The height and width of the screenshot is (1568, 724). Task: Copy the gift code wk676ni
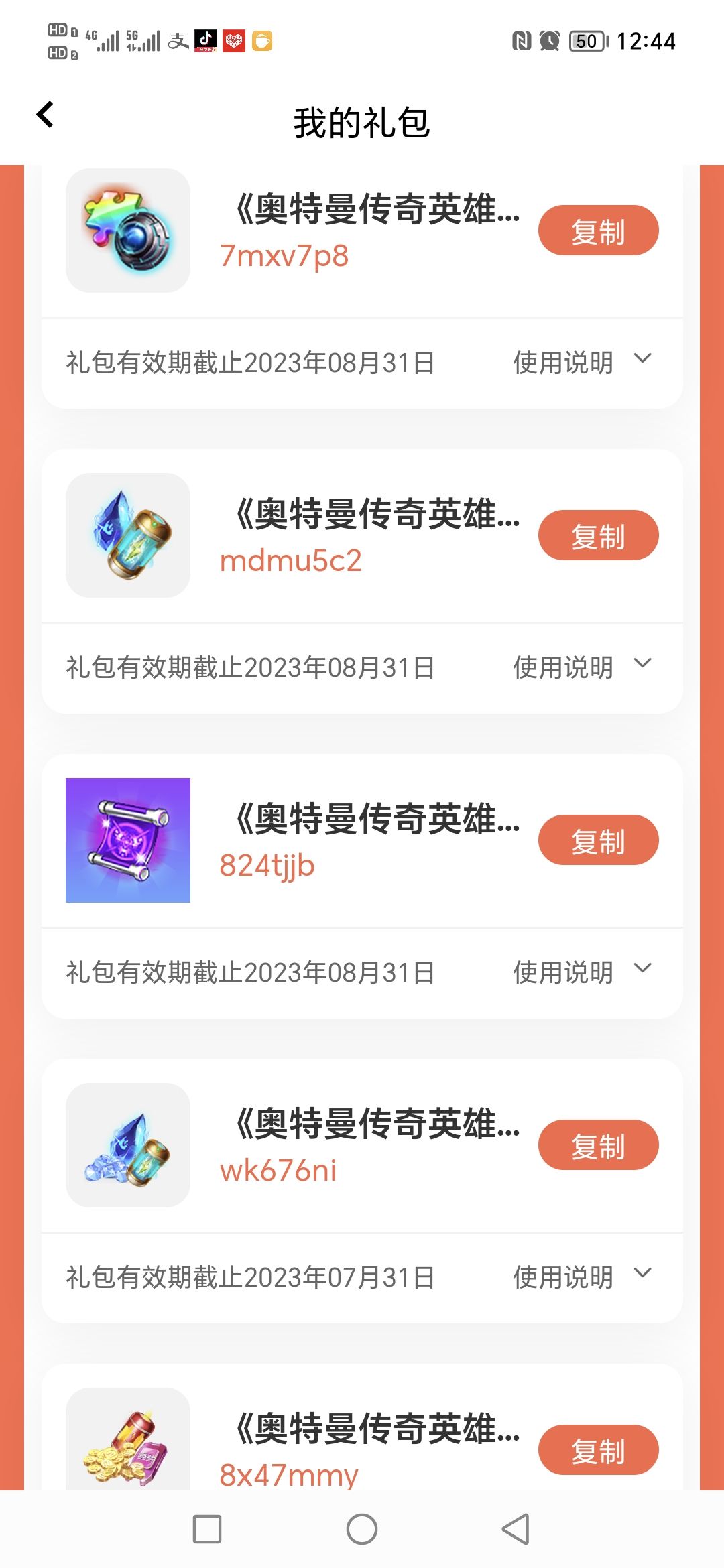598,1145
